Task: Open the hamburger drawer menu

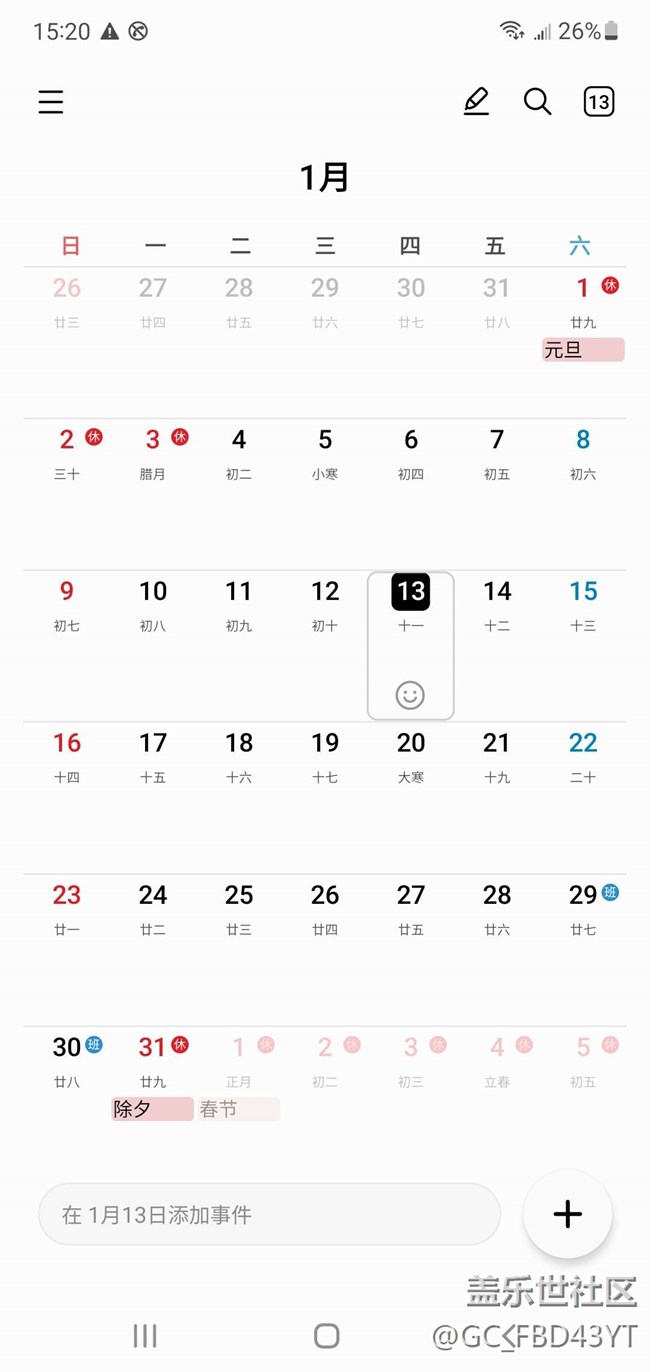Action: point(51,102)
